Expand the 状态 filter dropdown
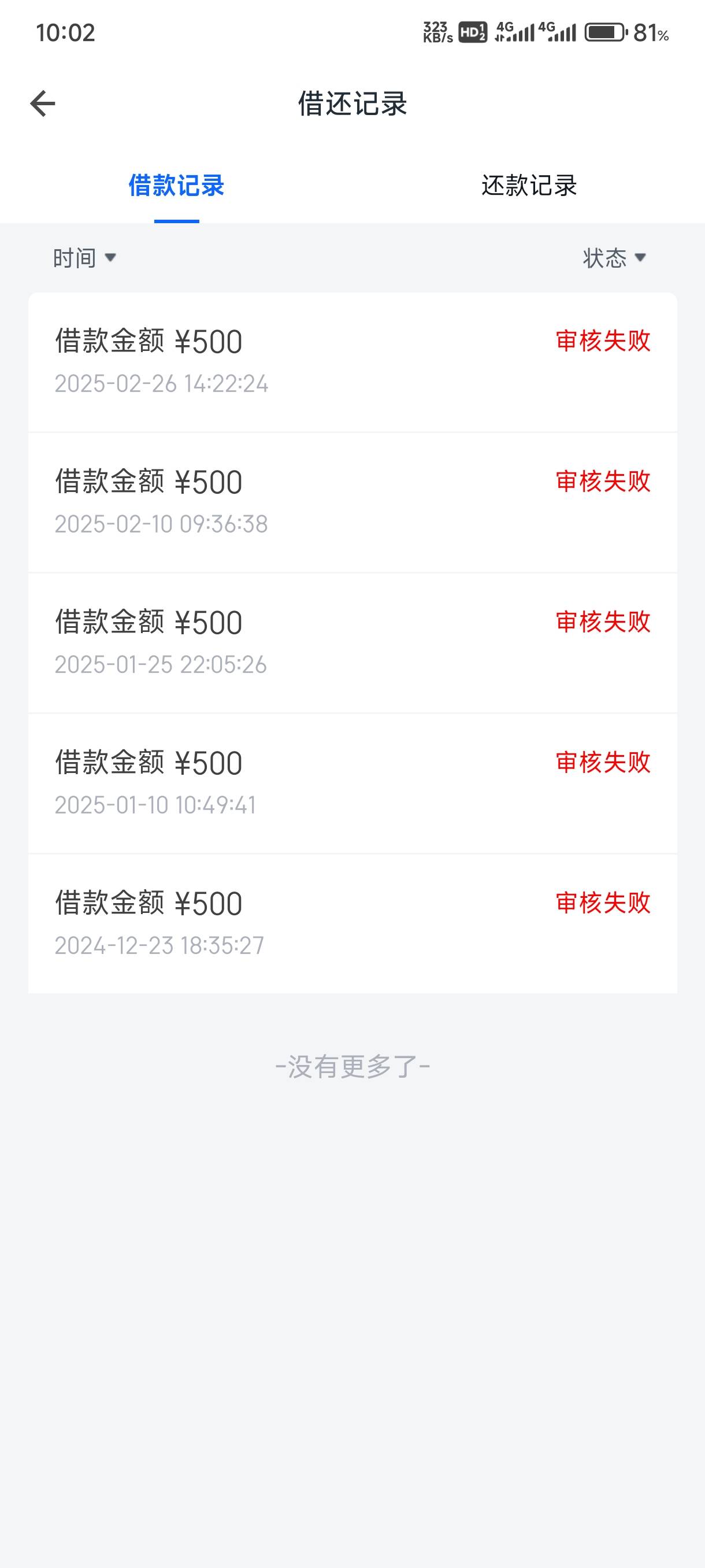The height and width of the screenshot is (1568, 705). (x=614, y=258)
